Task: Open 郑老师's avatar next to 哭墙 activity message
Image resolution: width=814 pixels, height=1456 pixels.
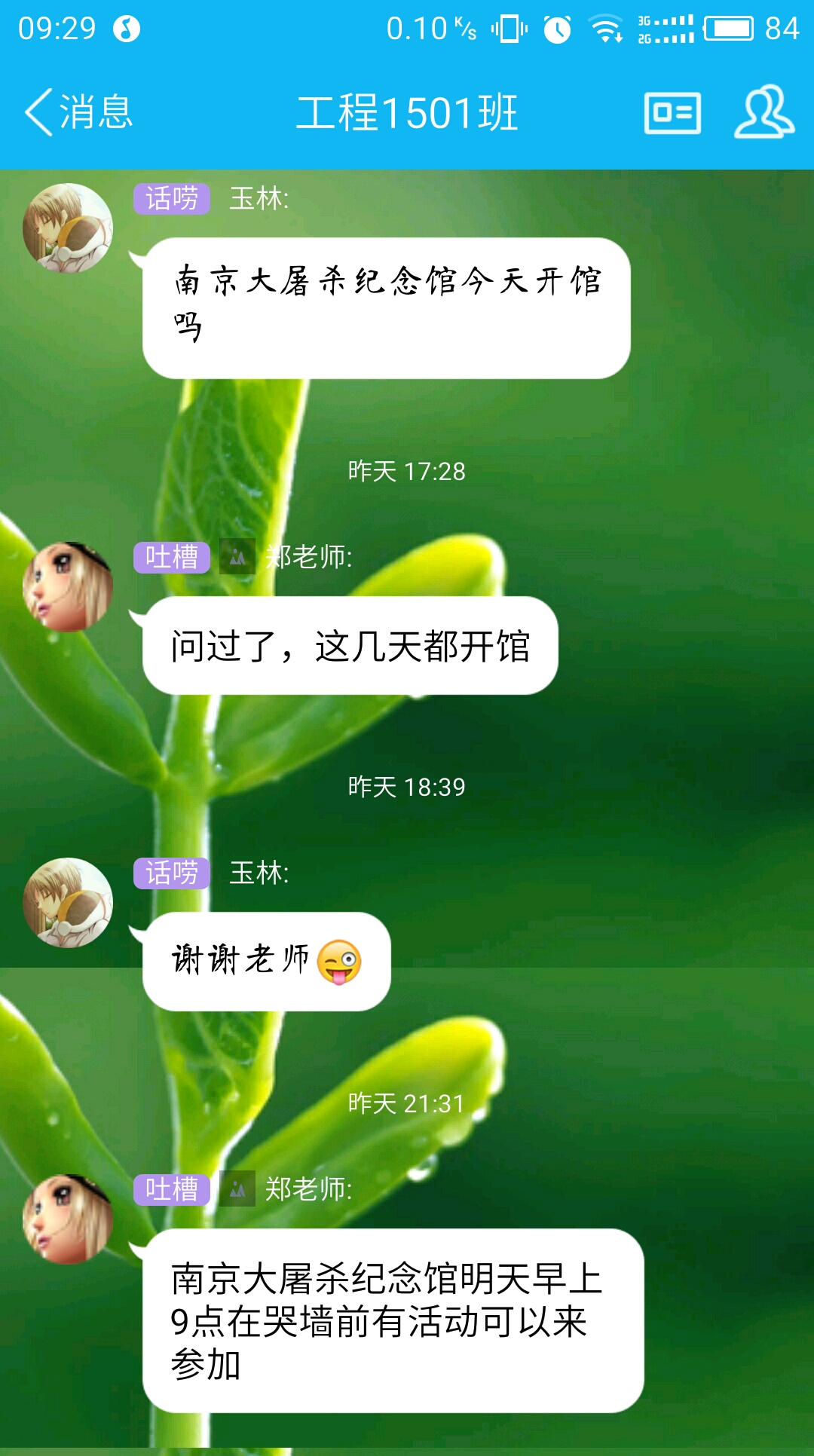Action: [68, 1219]
